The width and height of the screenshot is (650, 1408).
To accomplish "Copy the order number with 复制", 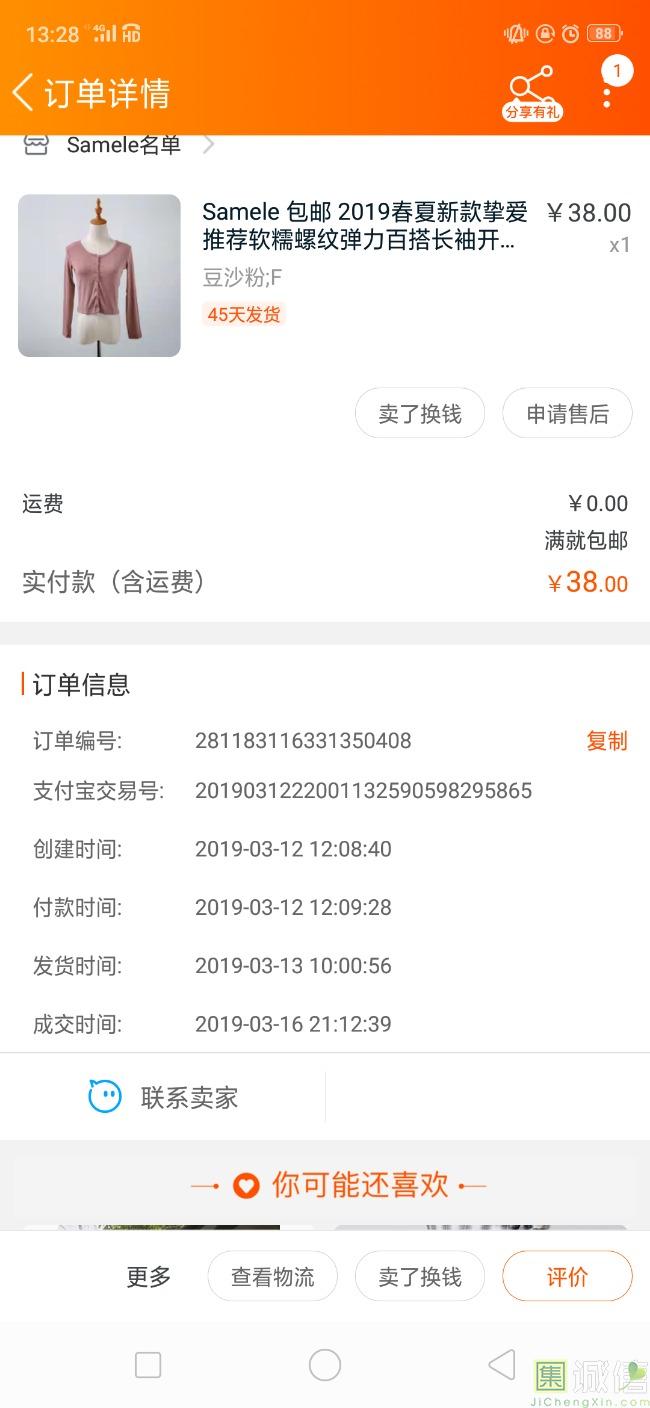I will (x=606, y=741).
